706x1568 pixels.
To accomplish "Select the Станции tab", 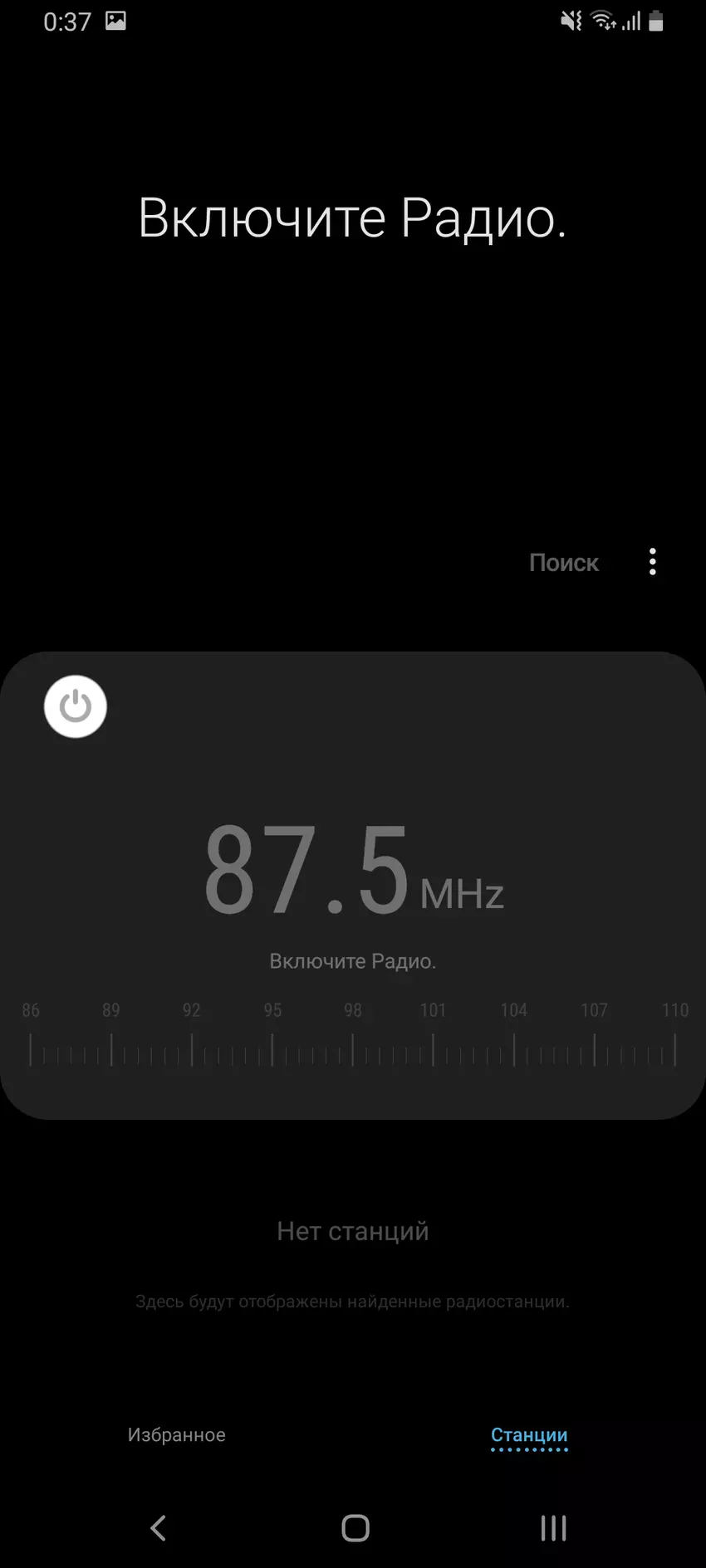I will [x=529, y=1435].
